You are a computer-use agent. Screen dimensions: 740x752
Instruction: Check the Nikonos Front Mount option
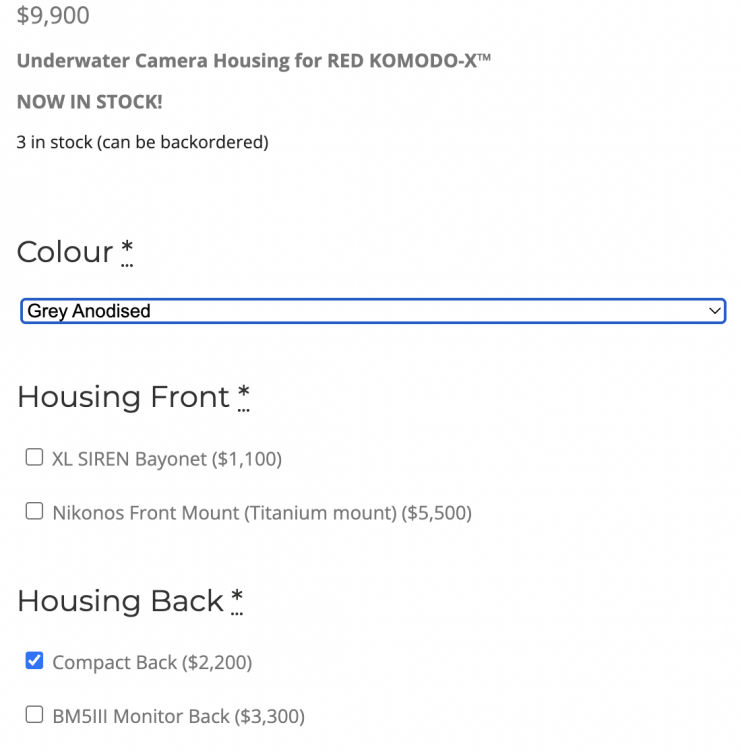34,512
